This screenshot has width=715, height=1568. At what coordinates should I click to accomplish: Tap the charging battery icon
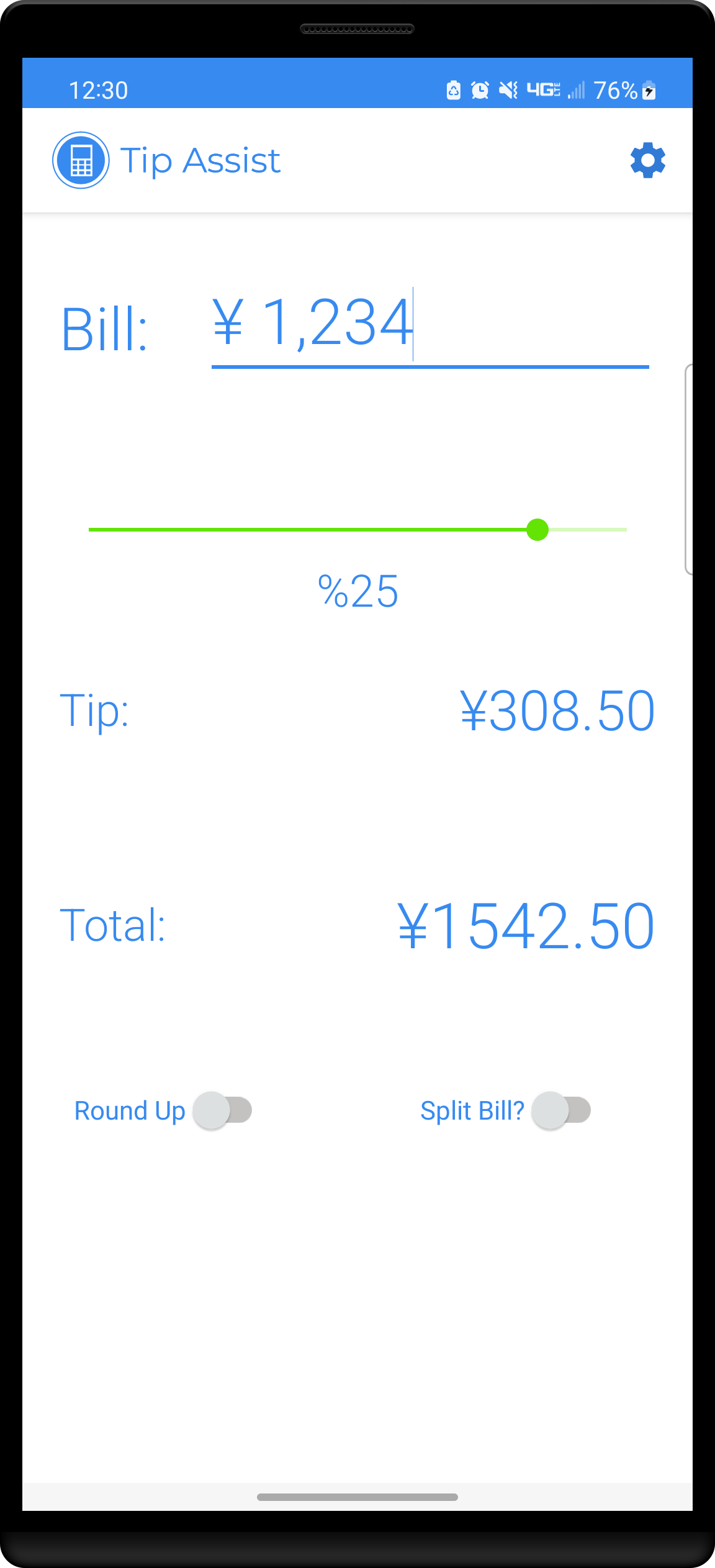click(647, 90)
